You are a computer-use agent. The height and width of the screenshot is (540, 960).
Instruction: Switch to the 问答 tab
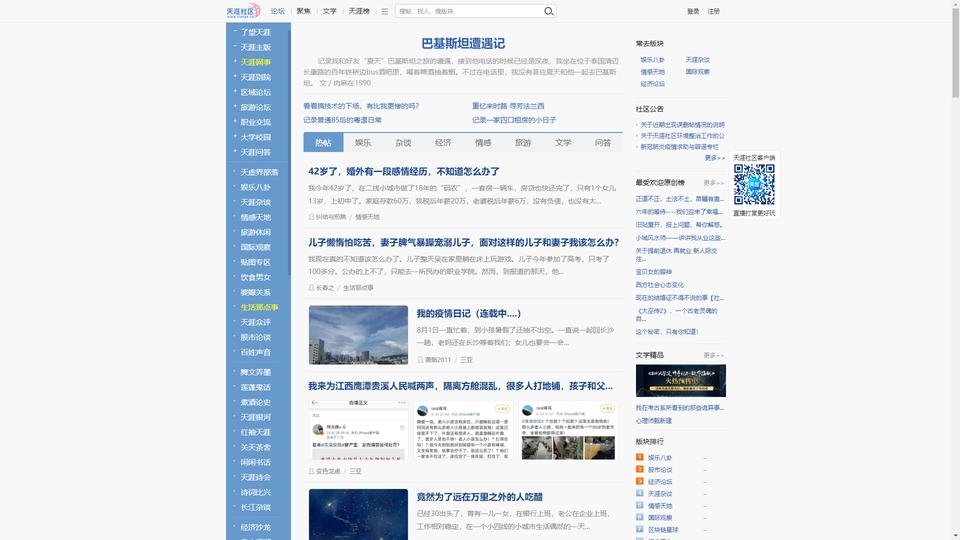(x=603, y=143)
